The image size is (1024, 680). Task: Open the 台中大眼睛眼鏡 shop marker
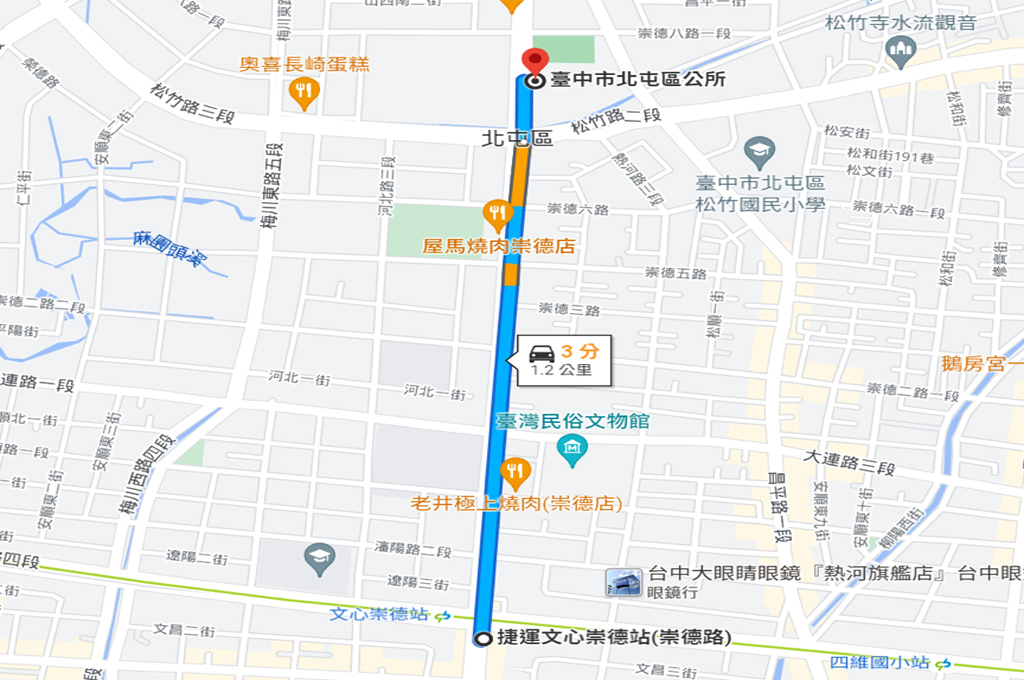623,582
